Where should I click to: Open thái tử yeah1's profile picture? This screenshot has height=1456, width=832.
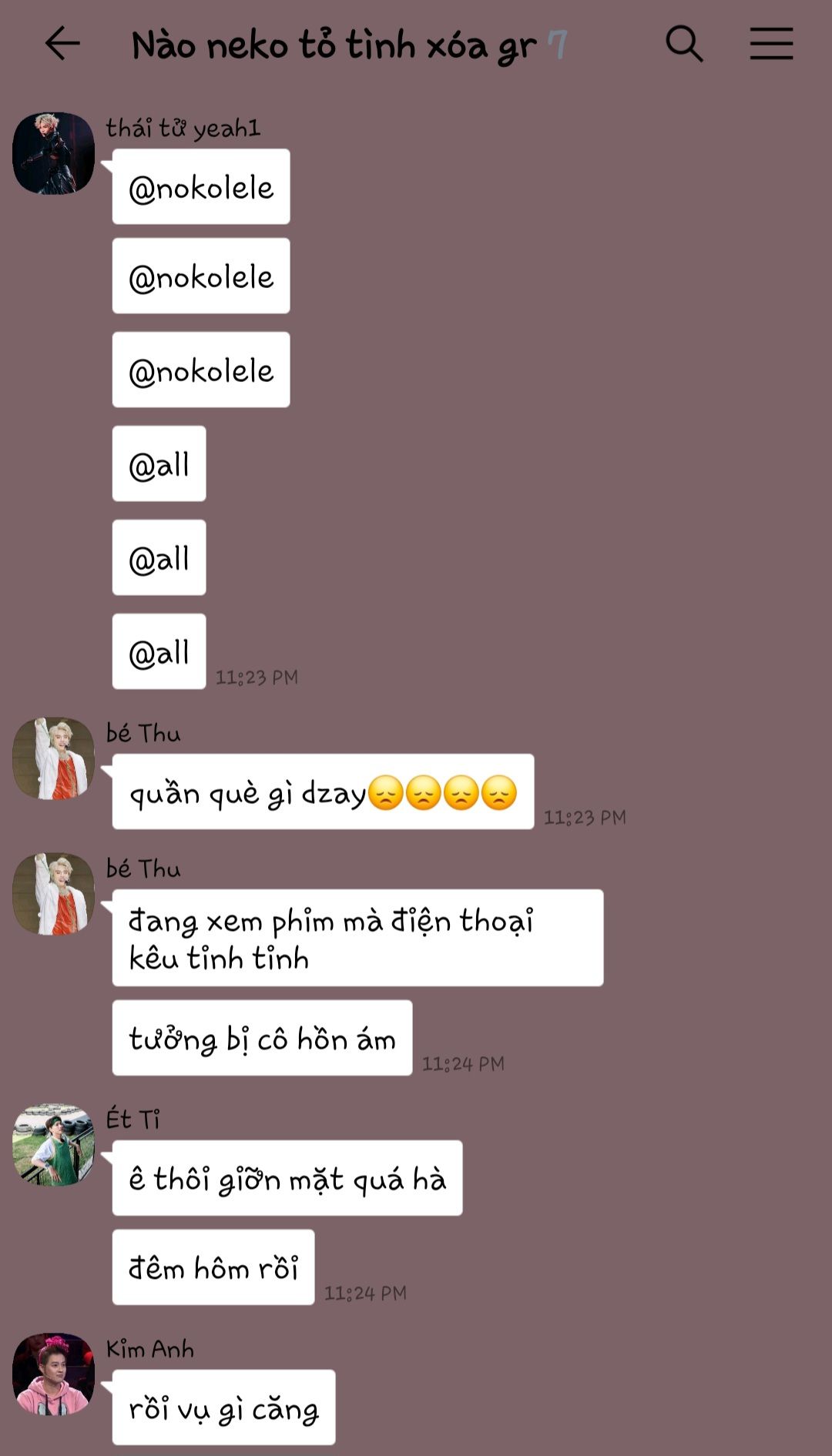click(53, 153)
